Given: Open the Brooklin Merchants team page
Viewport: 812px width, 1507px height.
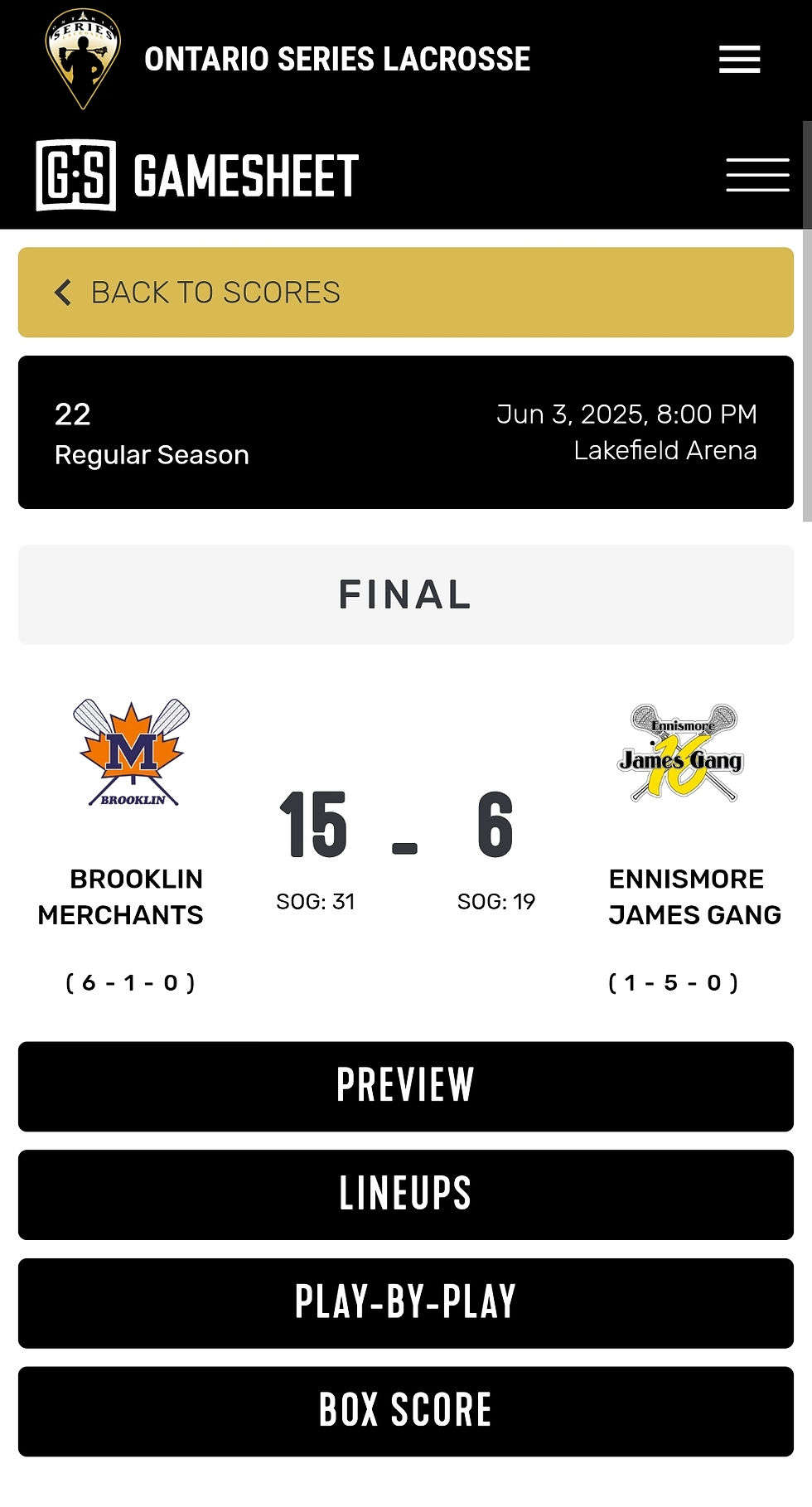Looking at the screenshot, I should [121, 897].
